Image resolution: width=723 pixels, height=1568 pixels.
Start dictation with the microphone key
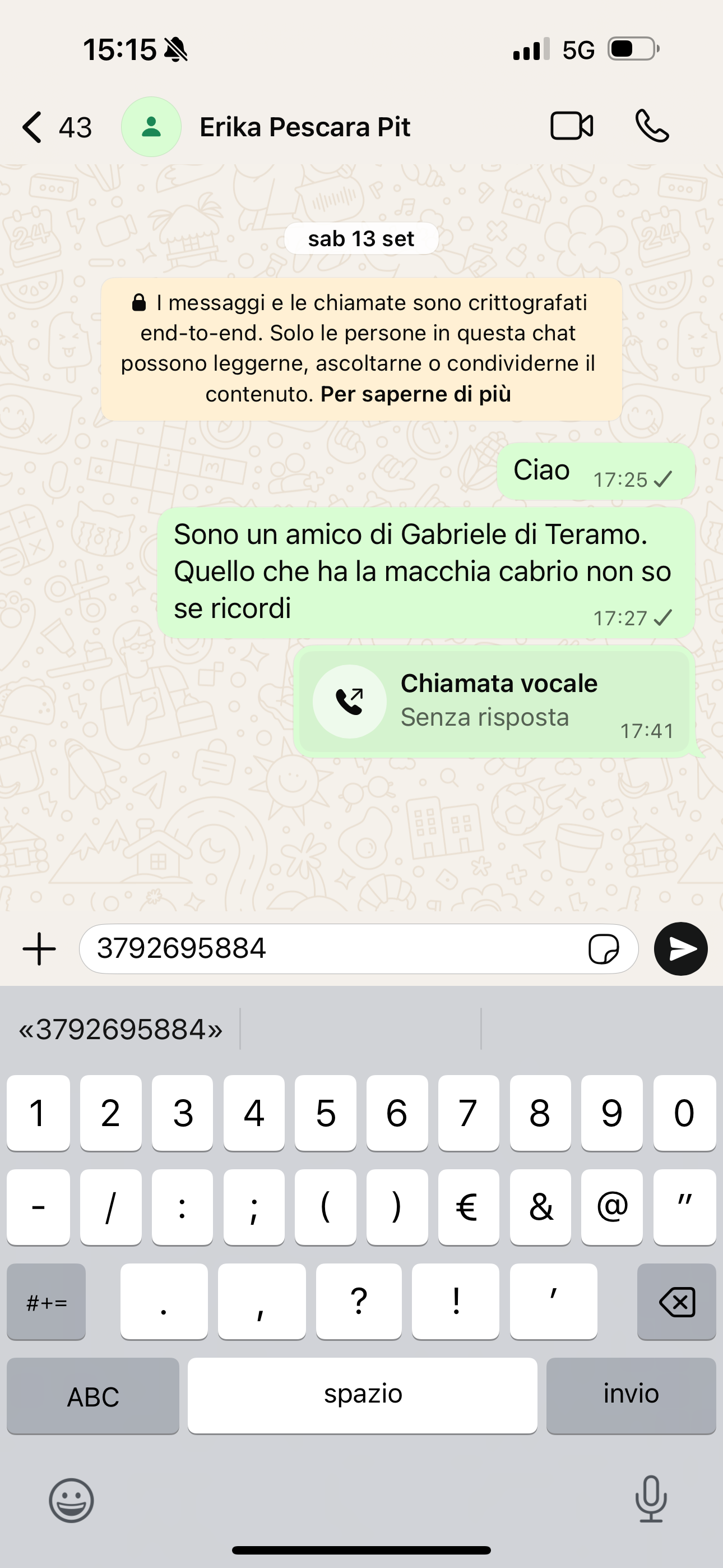[x=651, y=1500]
